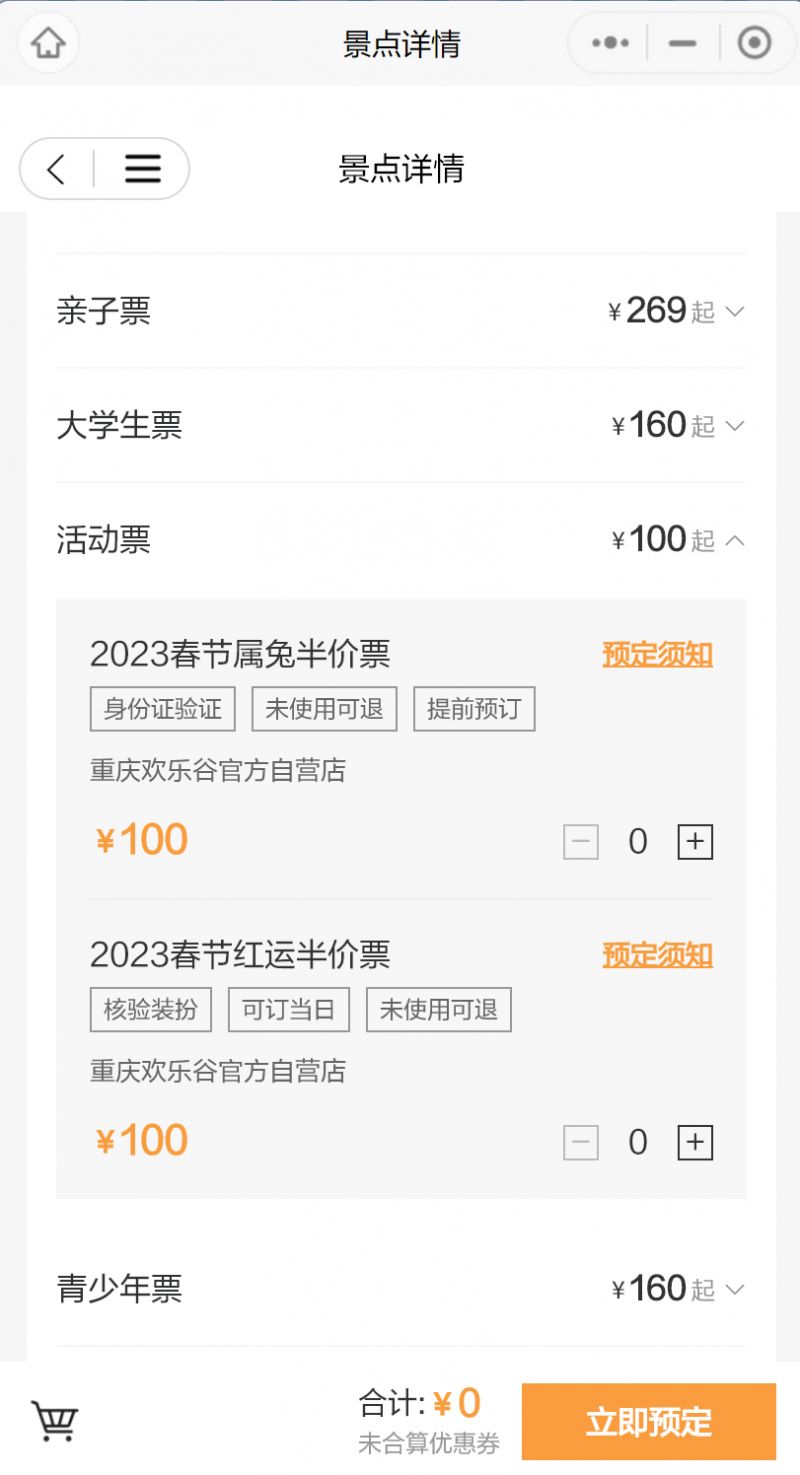Screen dimensions: 800x1475
Task: Increase quantity for 2023春节属兔半价票
Action: (x=694, y=841)
